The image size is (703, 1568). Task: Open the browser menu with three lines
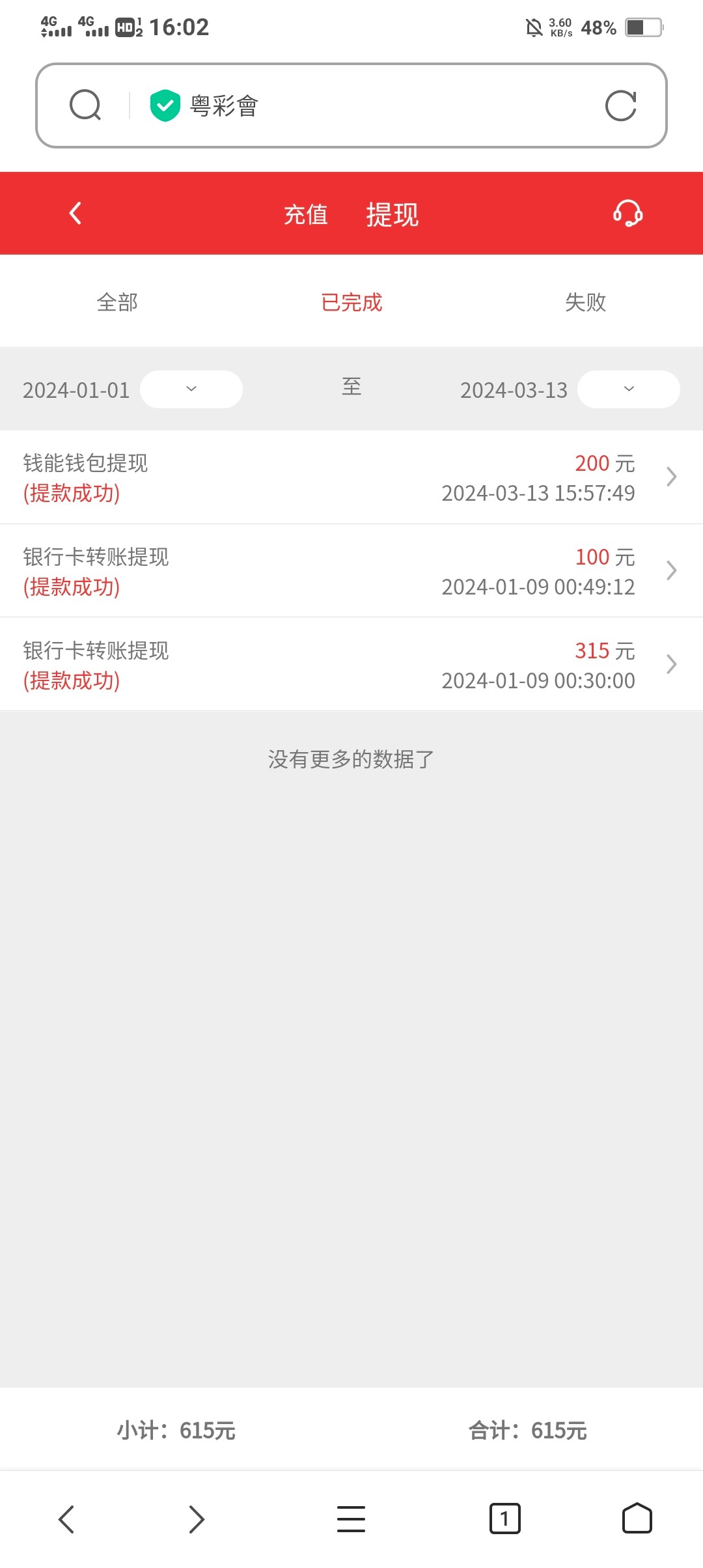pyautogui.click(x=351, y=1519)
